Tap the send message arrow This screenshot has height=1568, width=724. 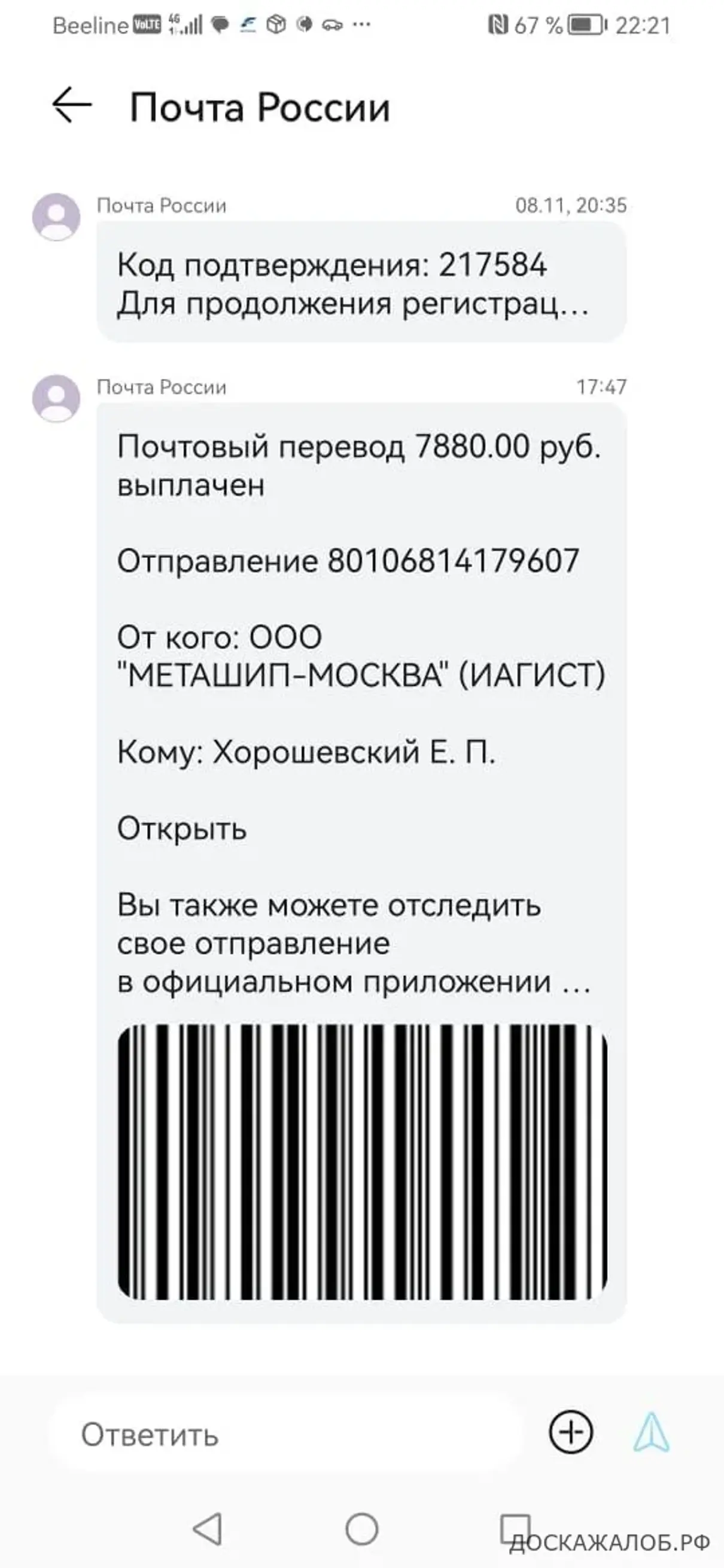[x=651, y=1433]
